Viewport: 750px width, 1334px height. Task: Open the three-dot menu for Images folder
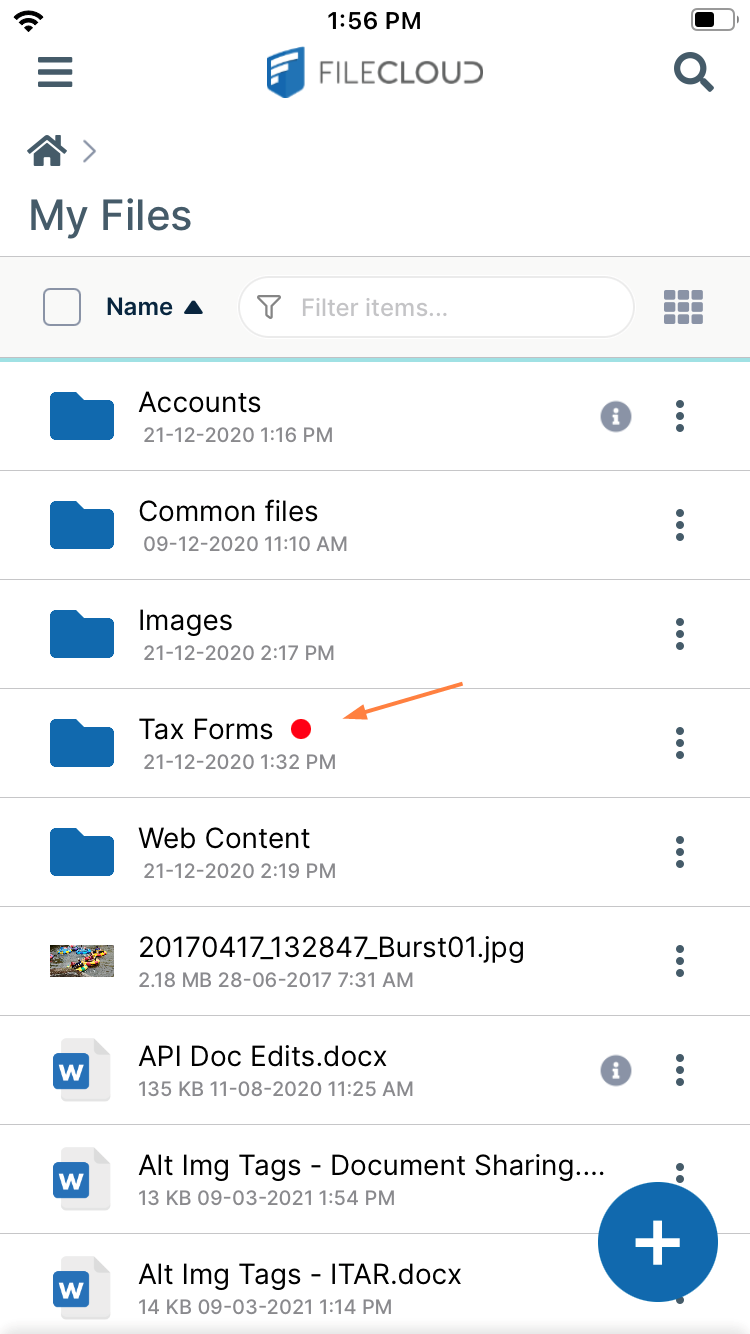679,634
